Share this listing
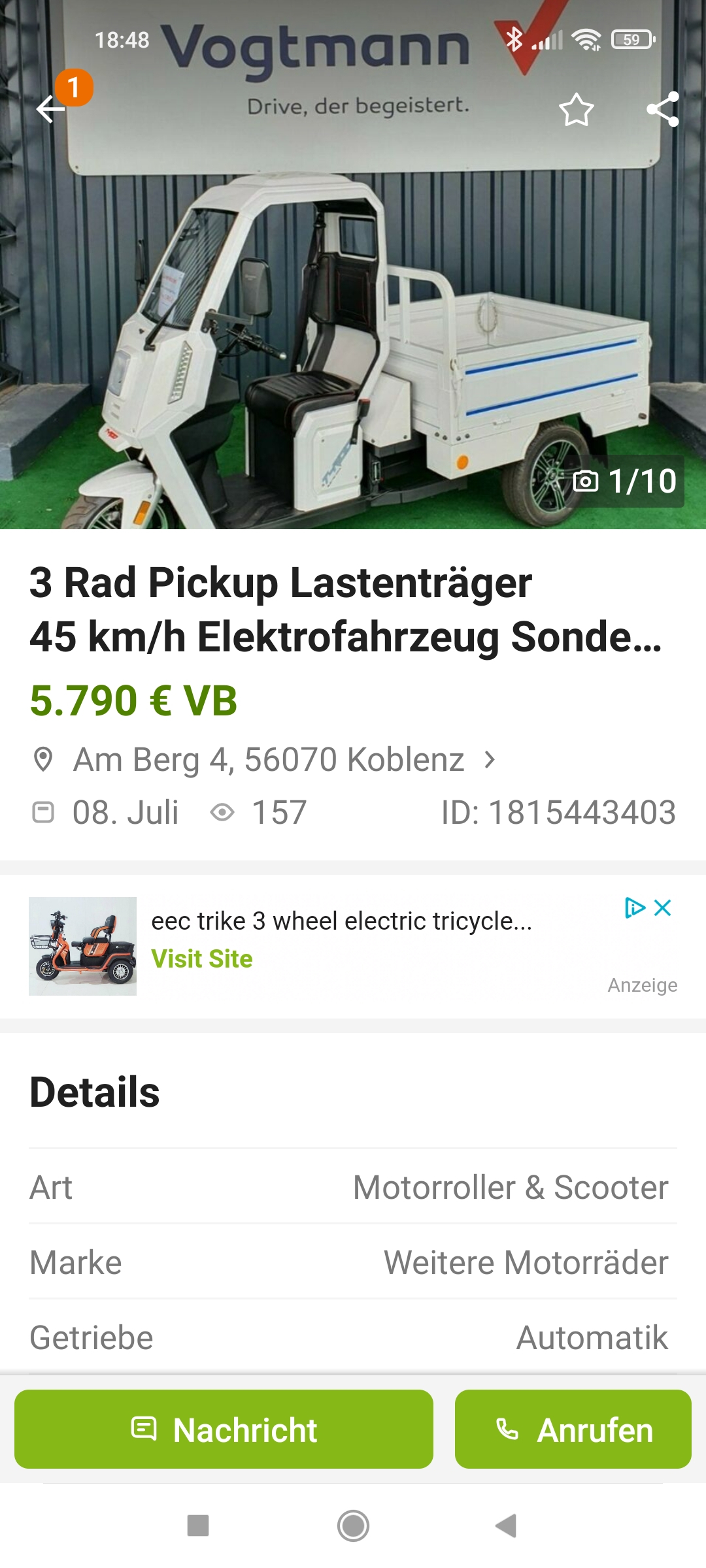 point(662,109)
